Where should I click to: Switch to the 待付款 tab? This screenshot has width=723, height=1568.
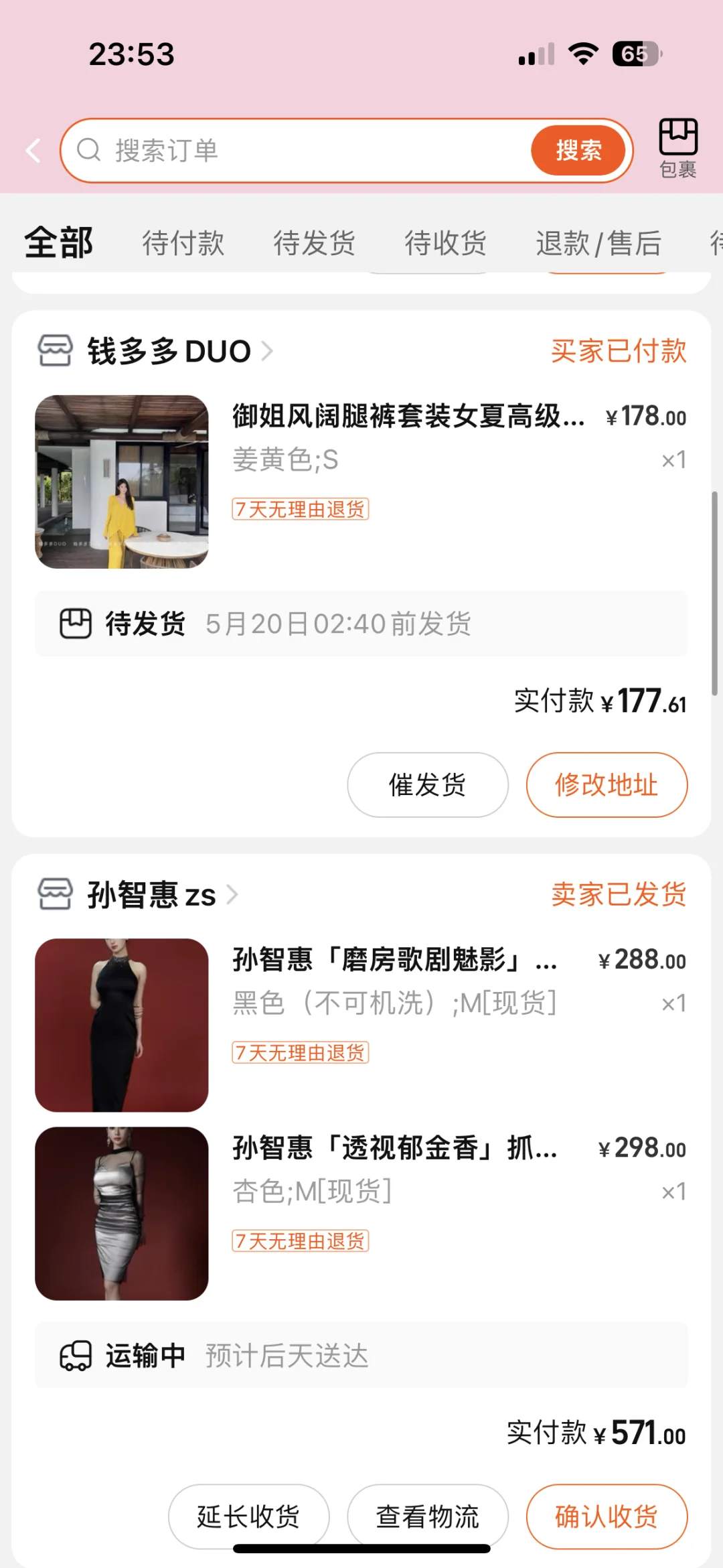tap(183, 242)
